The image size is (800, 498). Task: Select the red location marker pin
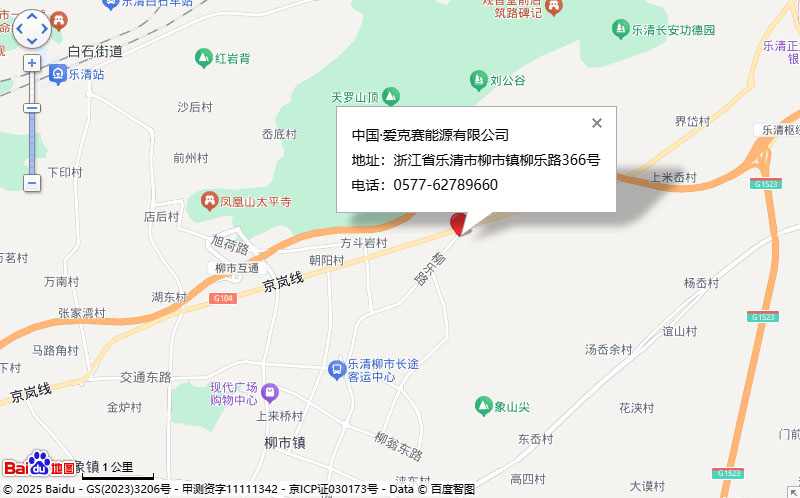(x=458, y=223)
